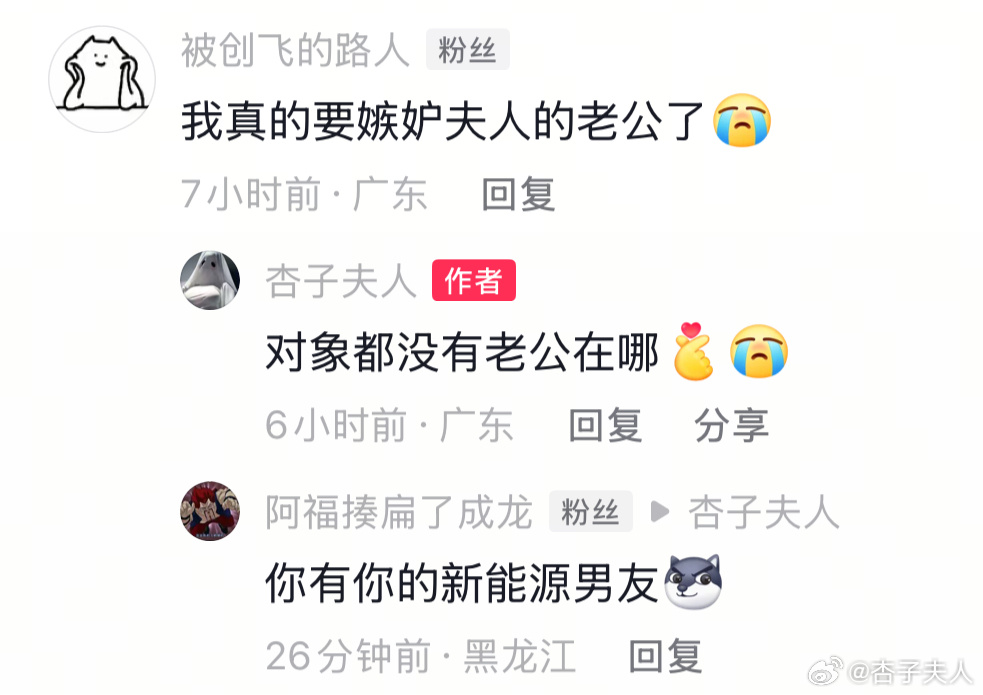View 阿福揍扁了成龙's avatar profile
This screenshot has width=983, height=695.
click(209, 512)
